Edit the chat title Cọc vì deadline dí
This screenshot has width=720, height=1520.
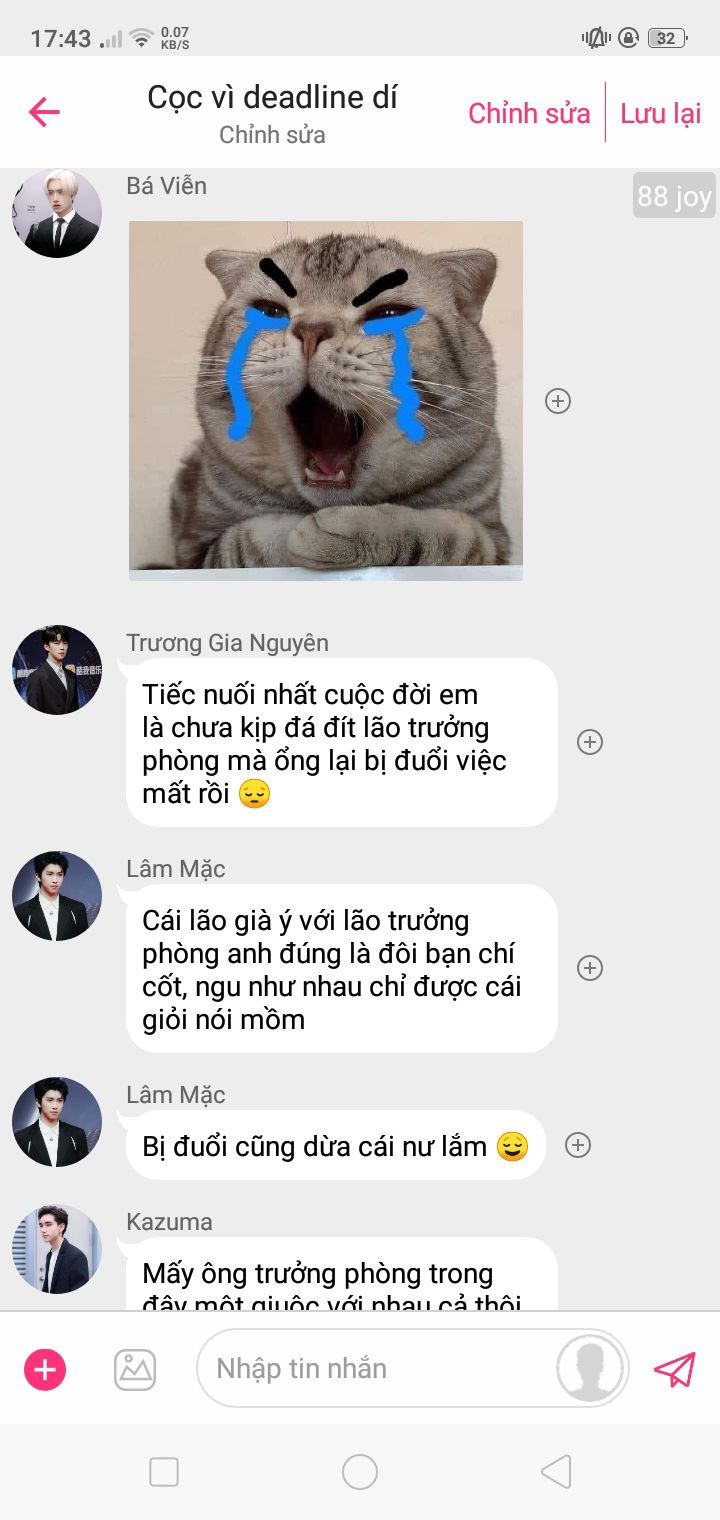tap(272, 97)
